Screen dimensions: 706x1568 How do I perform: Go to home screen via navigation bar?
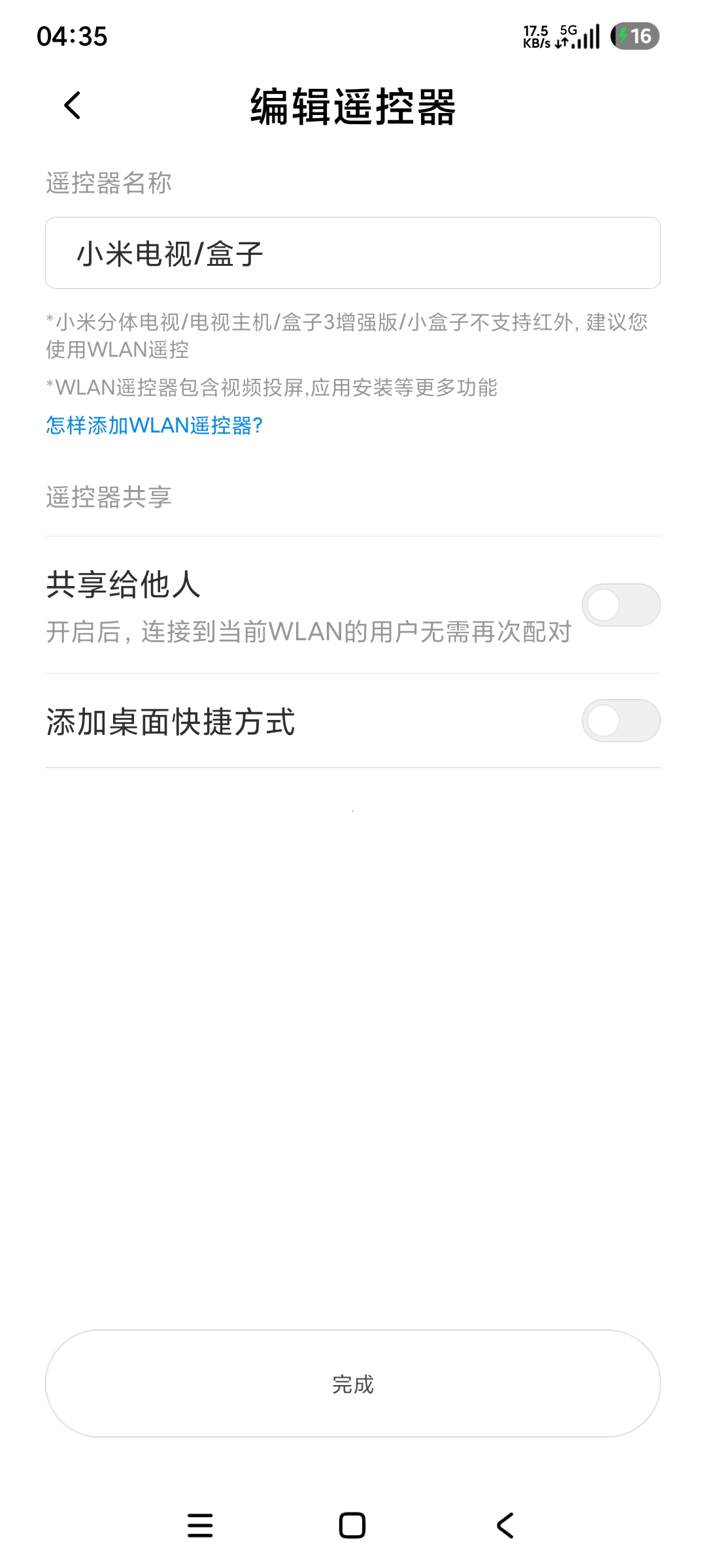click(352, 1526)
